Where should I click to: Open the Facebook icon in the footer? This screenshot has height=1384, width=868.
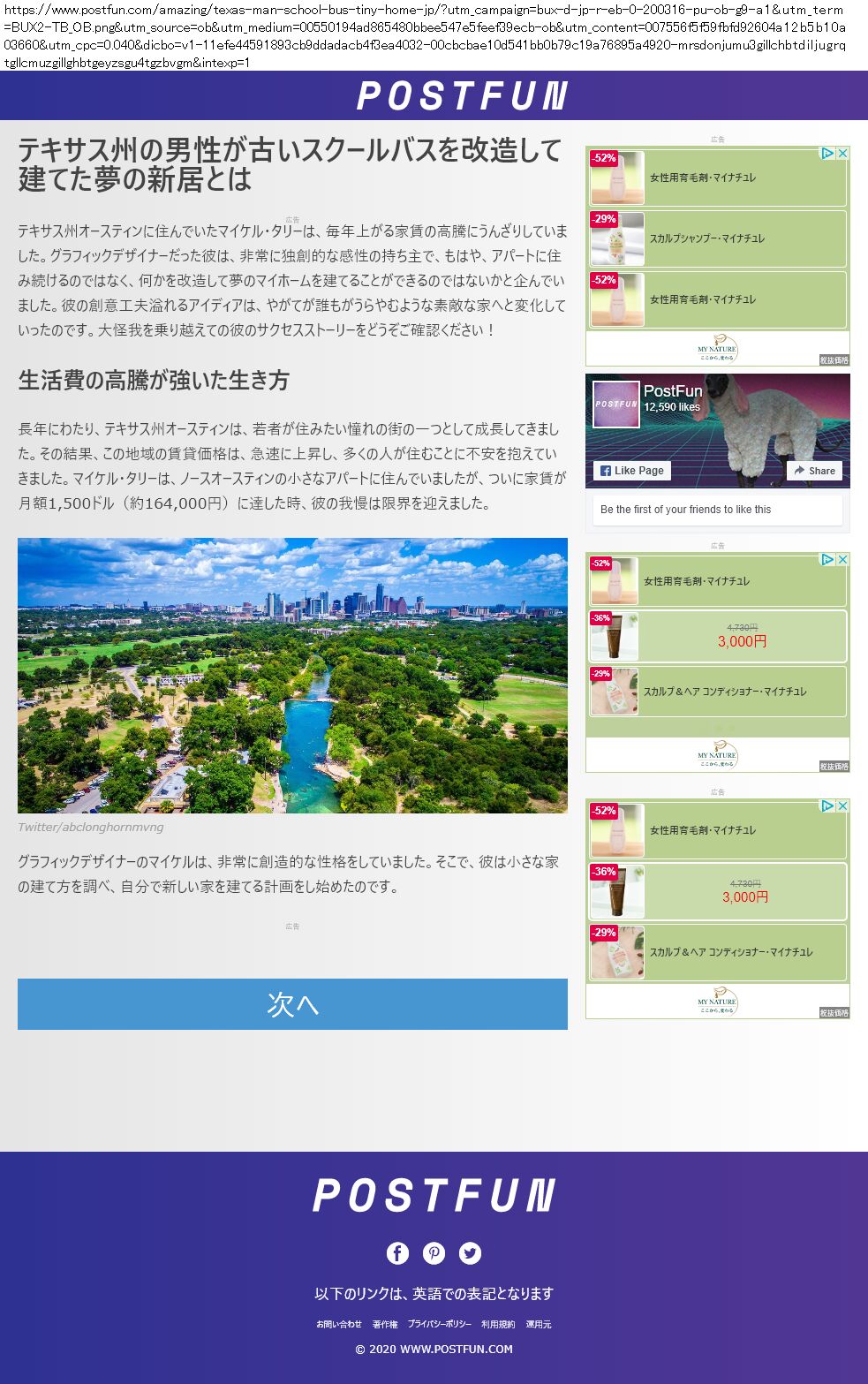(397, 1252)
